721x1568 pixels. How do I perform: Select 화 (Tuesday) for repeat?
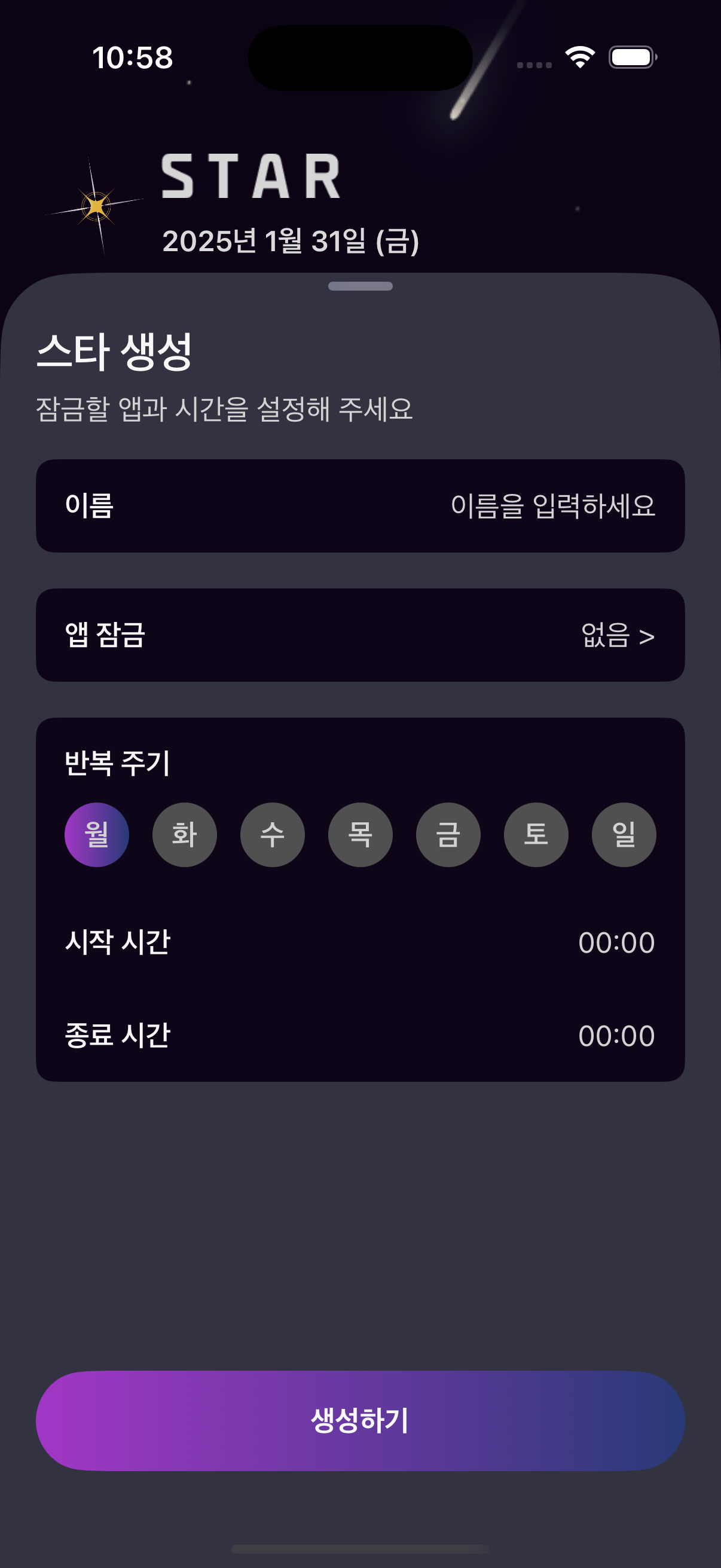coord(184,834)
